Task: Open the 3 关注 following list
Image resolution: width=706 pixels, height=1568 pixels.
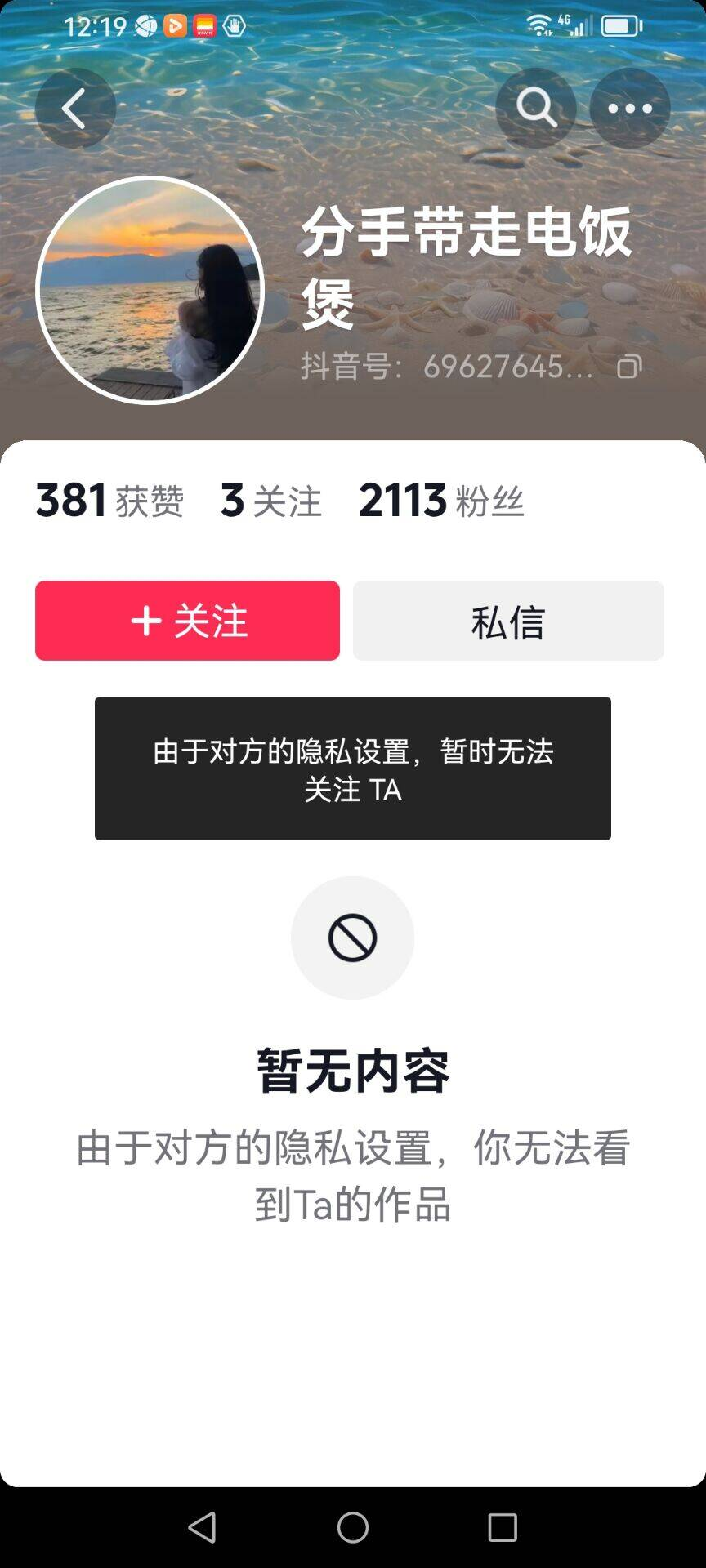Action: [x=270, y=501]
